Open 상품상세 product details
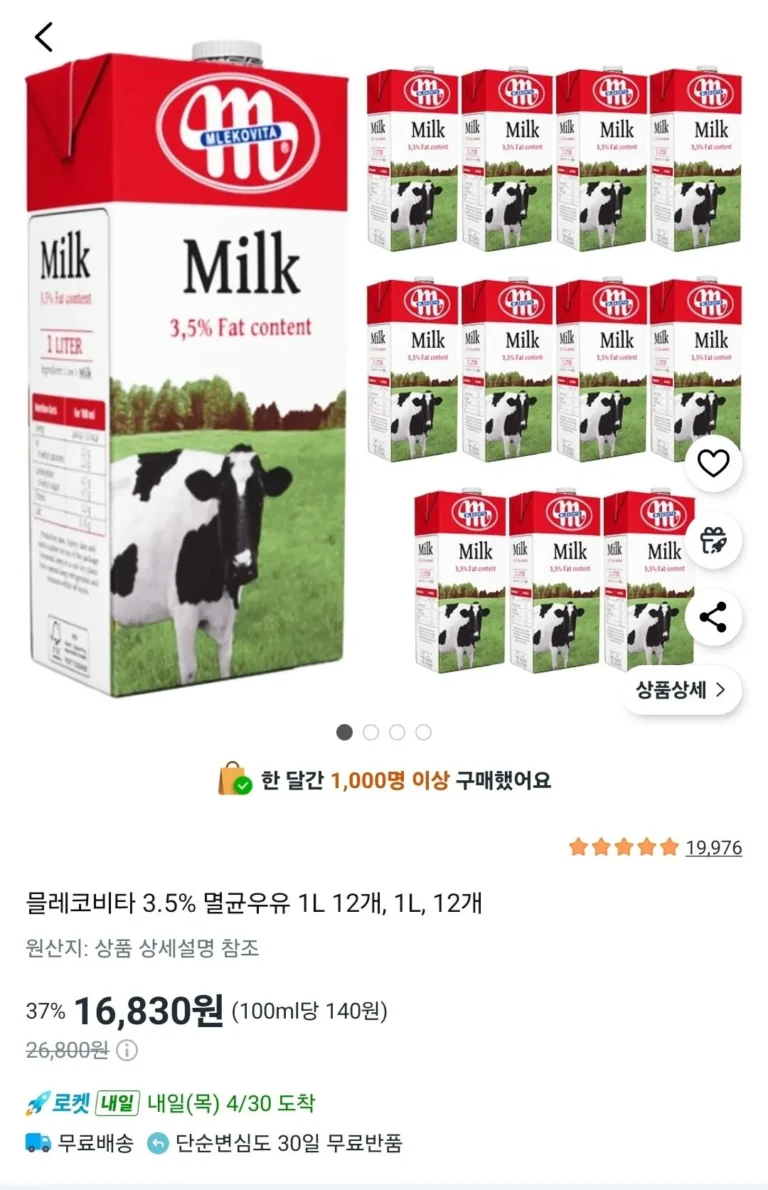 pyautogui.click(x=682, y=689)
